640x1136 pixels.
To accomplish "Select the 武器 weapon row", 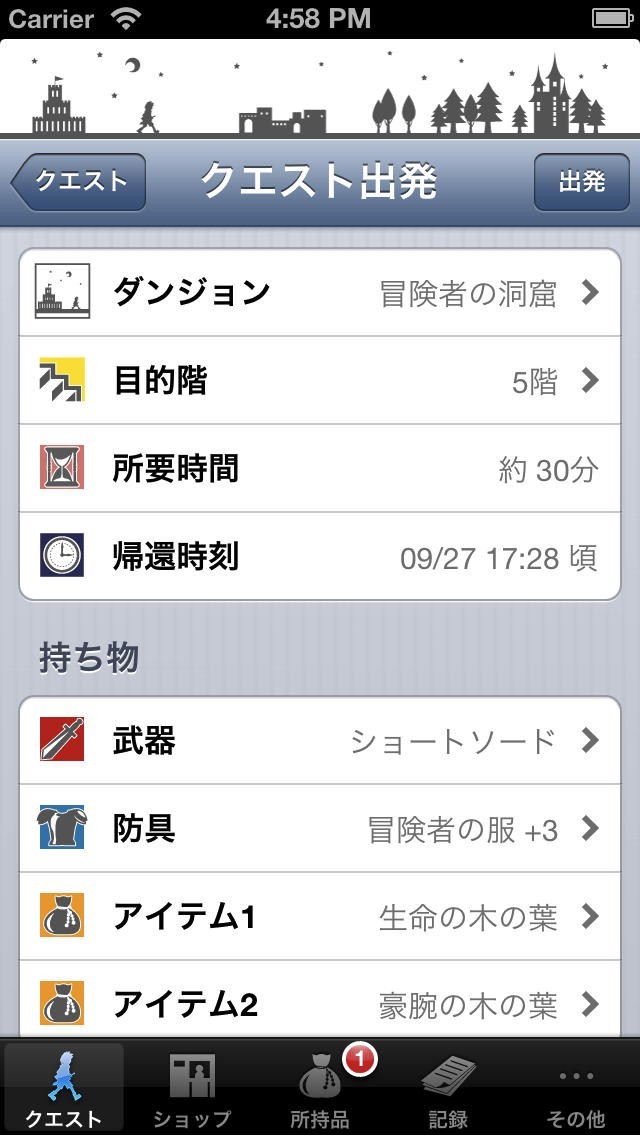I will 320,741.
